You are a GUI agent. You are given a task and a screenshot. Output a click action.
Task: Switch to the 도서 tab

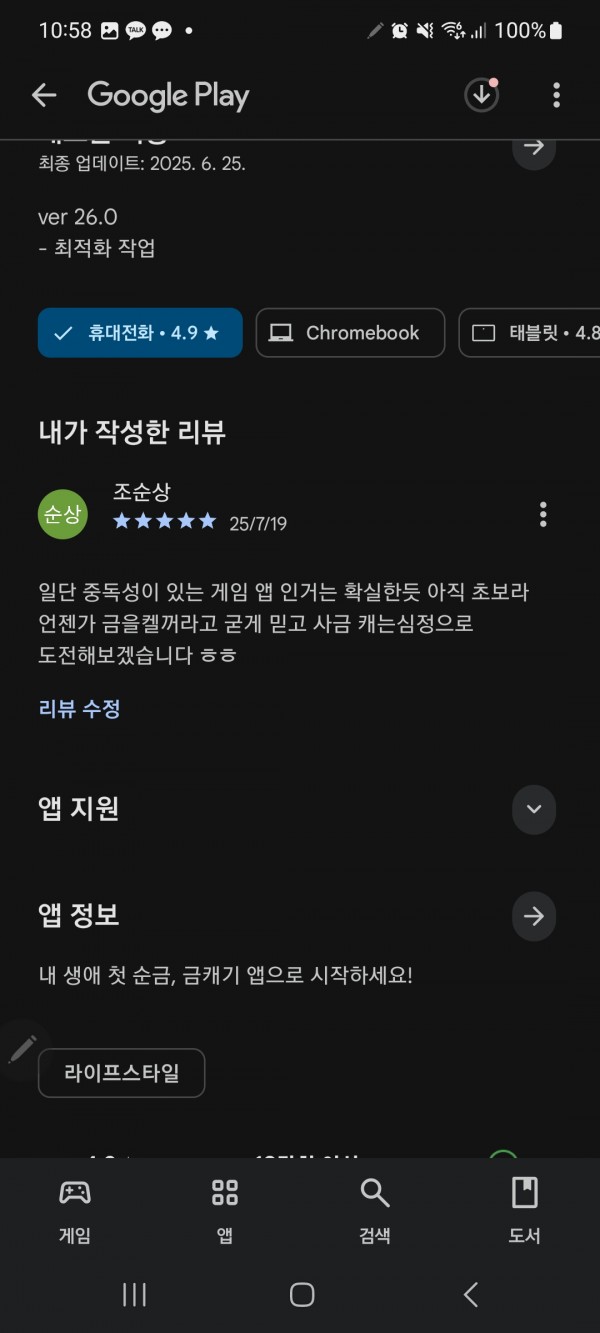tap(525, 1210)
